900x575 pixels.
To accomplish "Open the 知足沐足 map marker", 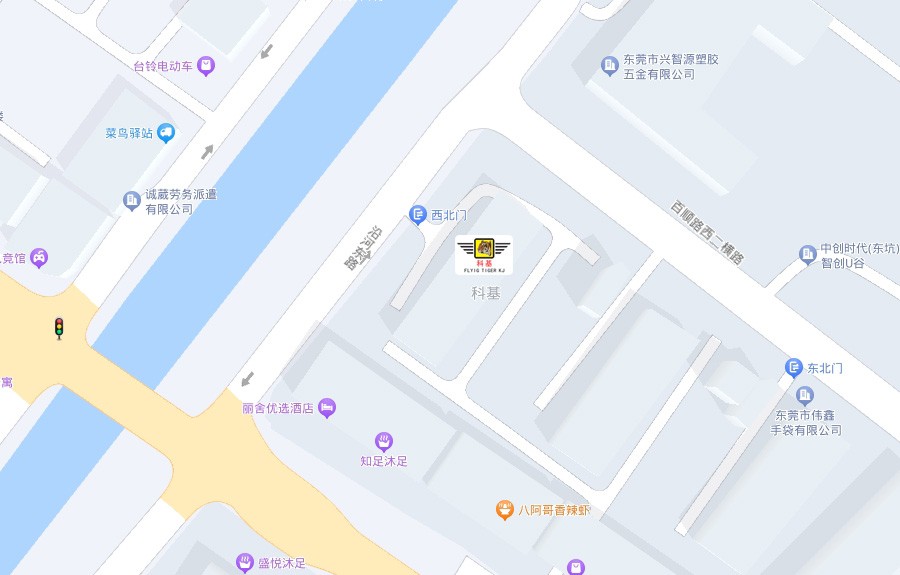I will click(x=384, y=441).
